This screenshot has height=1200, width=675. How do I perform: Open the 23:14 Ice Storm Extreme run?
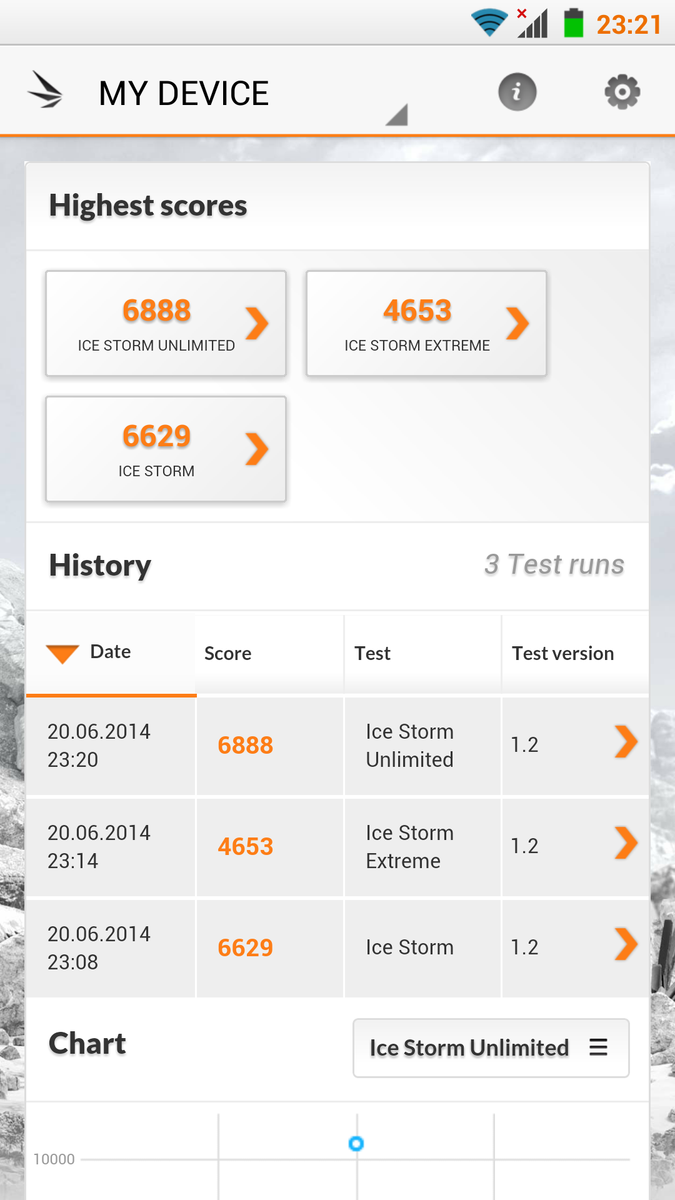pos(337,846)
